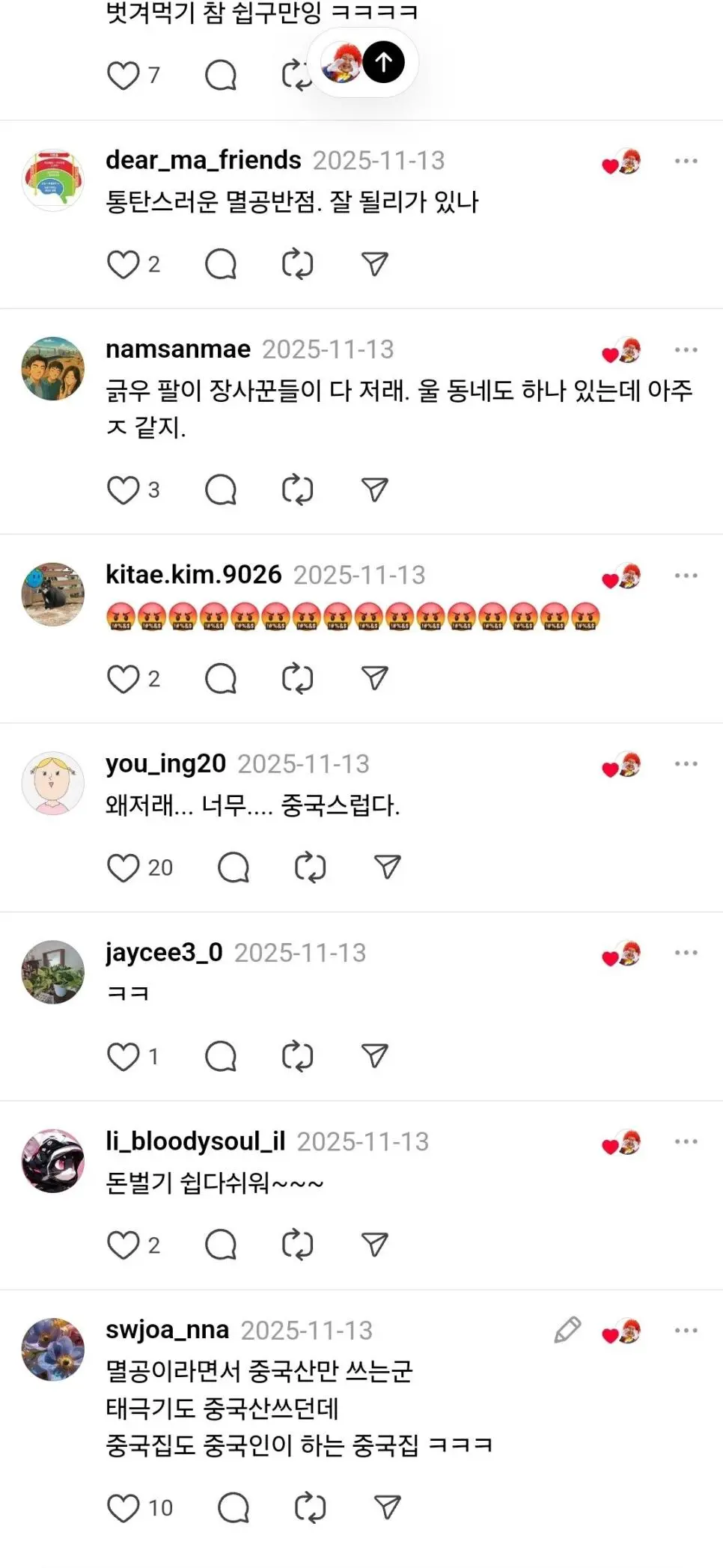Image resolution: width=723 pixels, height=1568 pixels.
Task: Like the comment by you_ing20
Action: [124, 867]
